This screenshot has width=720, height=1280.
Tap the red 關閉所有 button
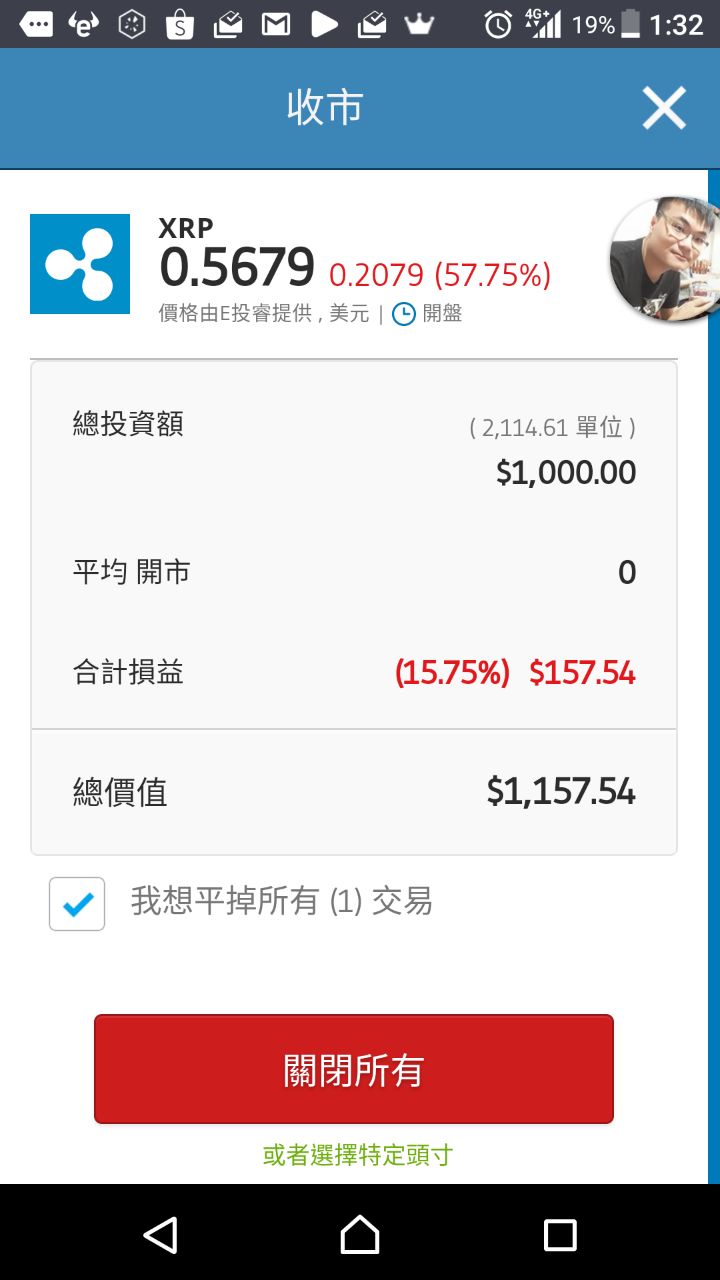(x=354, y=1069)
